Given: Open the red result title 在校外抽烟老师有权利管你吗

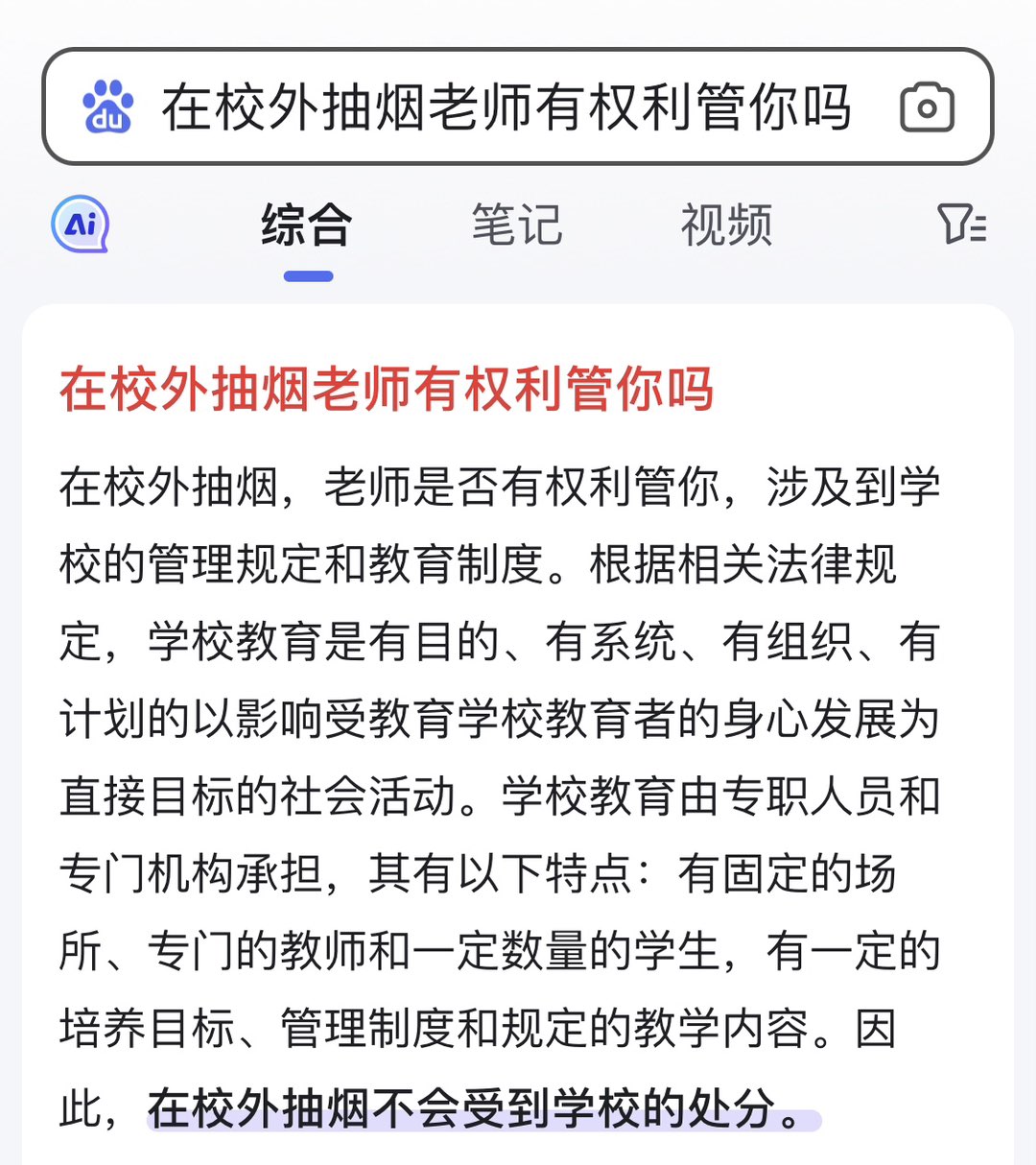Looking at the screenshot, I should pyautogui.click(x=387, y=390).
